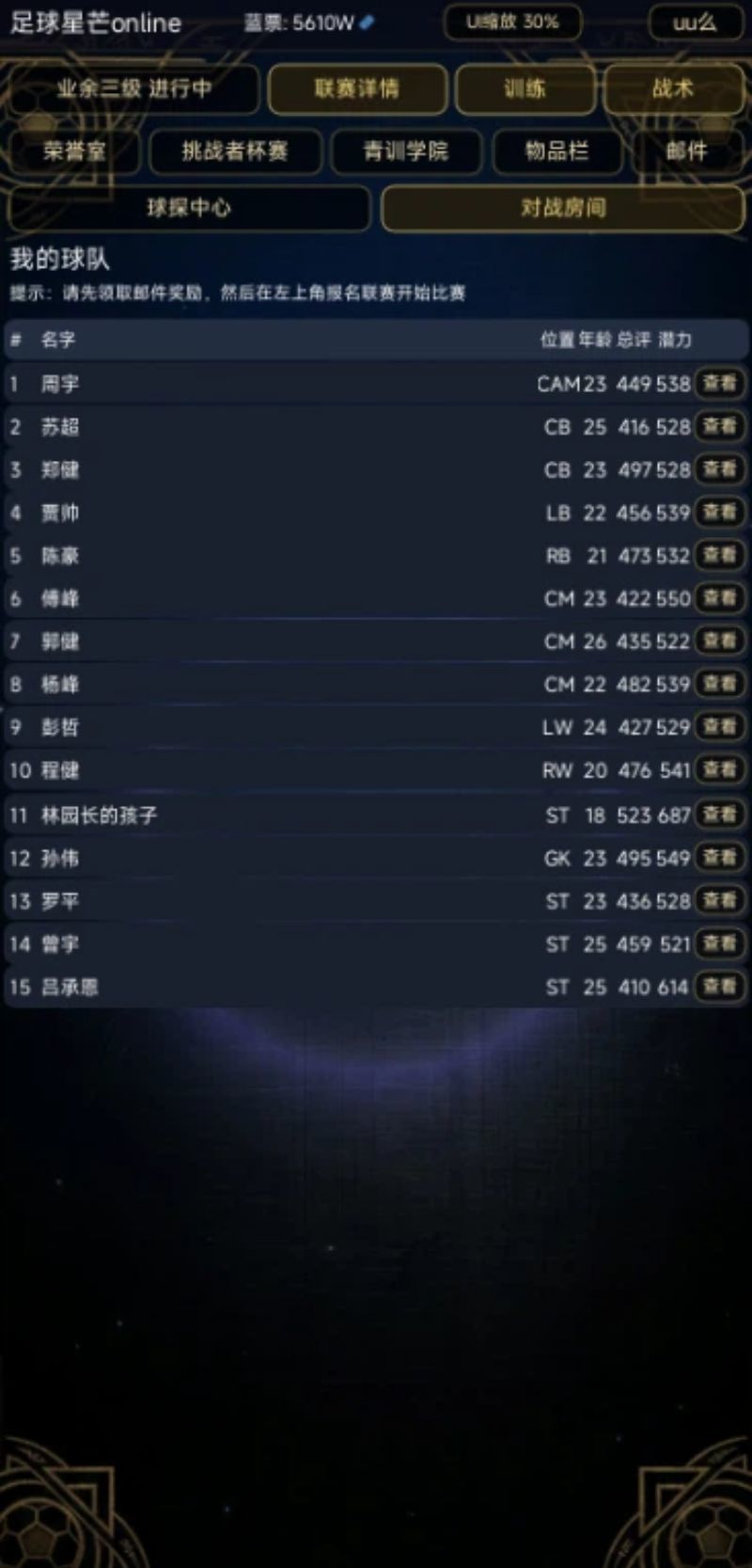View player 周宇 details
The width and height of the screenshot is (752, 1568).
coord(720,383)
